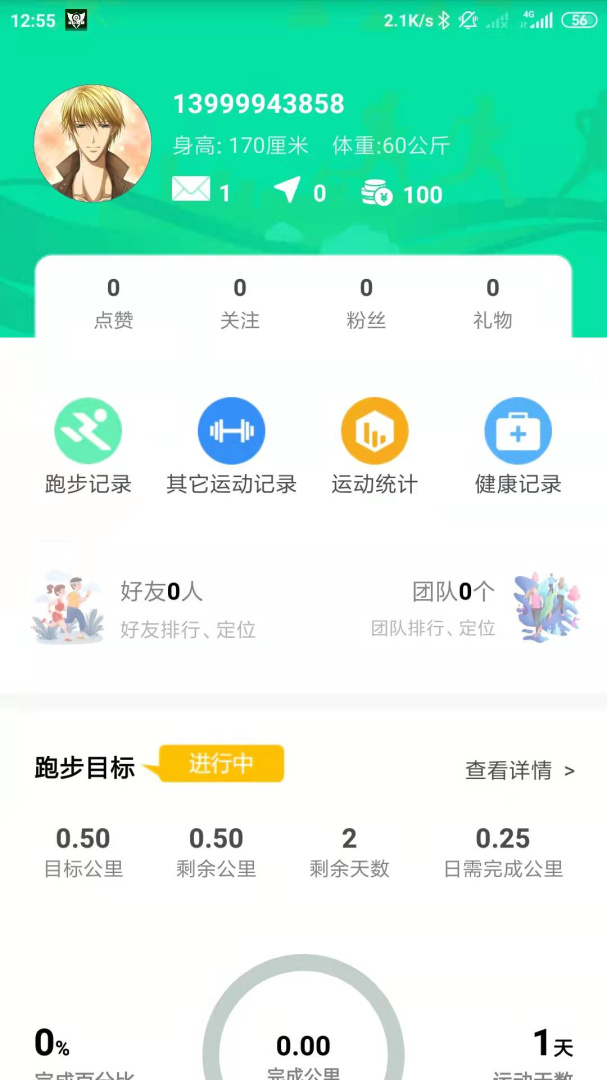
Task: Tap 查看详情 to view goal details
Action: click(x=520, y=770)
